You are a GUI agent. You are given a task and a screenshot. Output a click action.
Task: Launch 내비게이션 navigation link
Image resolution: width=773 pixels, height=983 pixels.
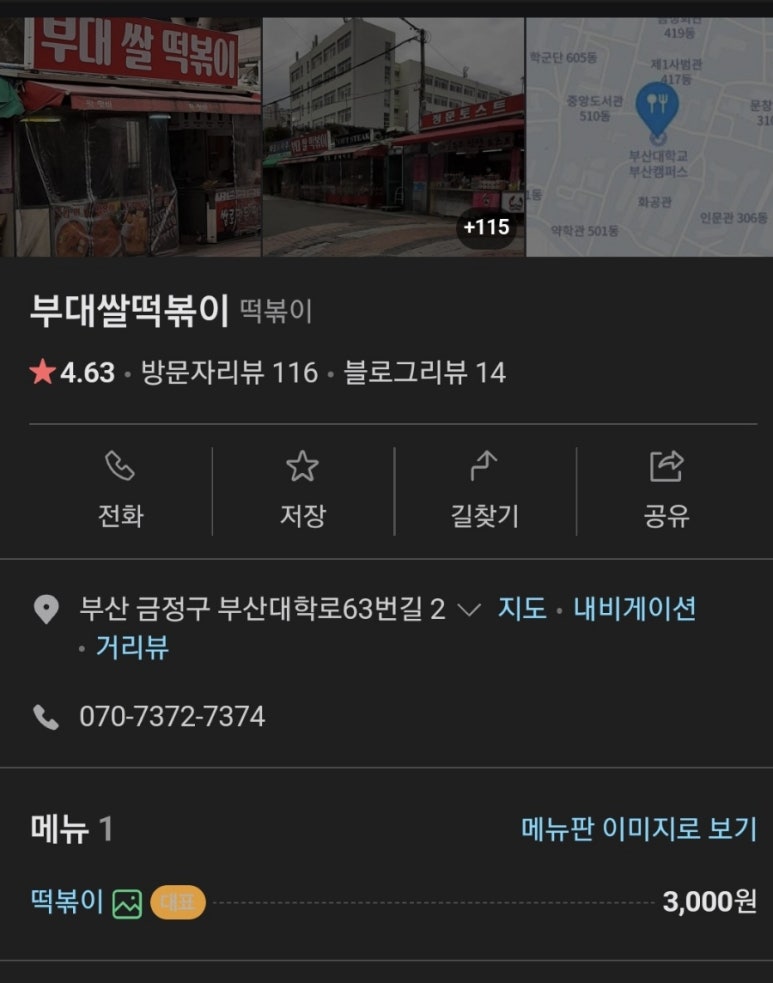pyautogui.click(x=634, y=609)
